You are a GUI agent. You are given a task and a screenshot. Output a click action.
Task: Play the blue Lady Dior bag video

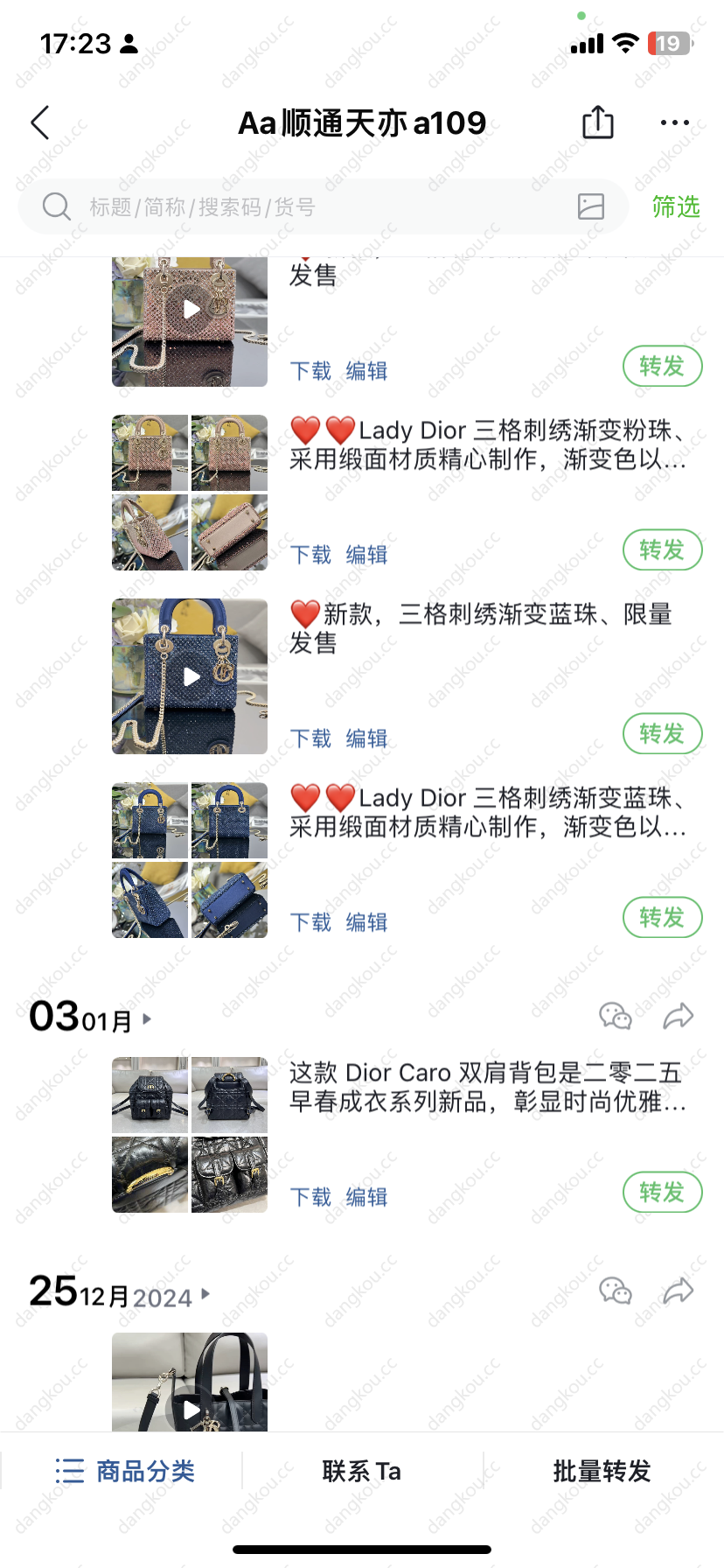coord(191,676)
